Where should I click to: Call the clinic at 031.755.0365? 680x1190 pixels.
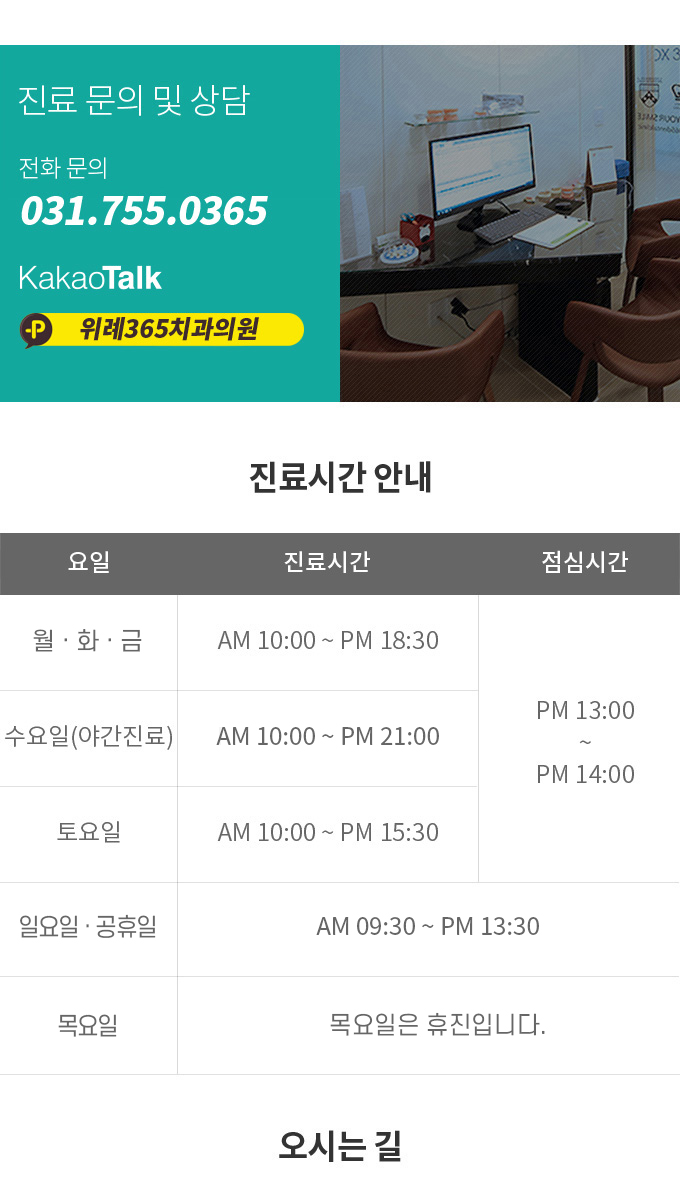coord(144,211)
